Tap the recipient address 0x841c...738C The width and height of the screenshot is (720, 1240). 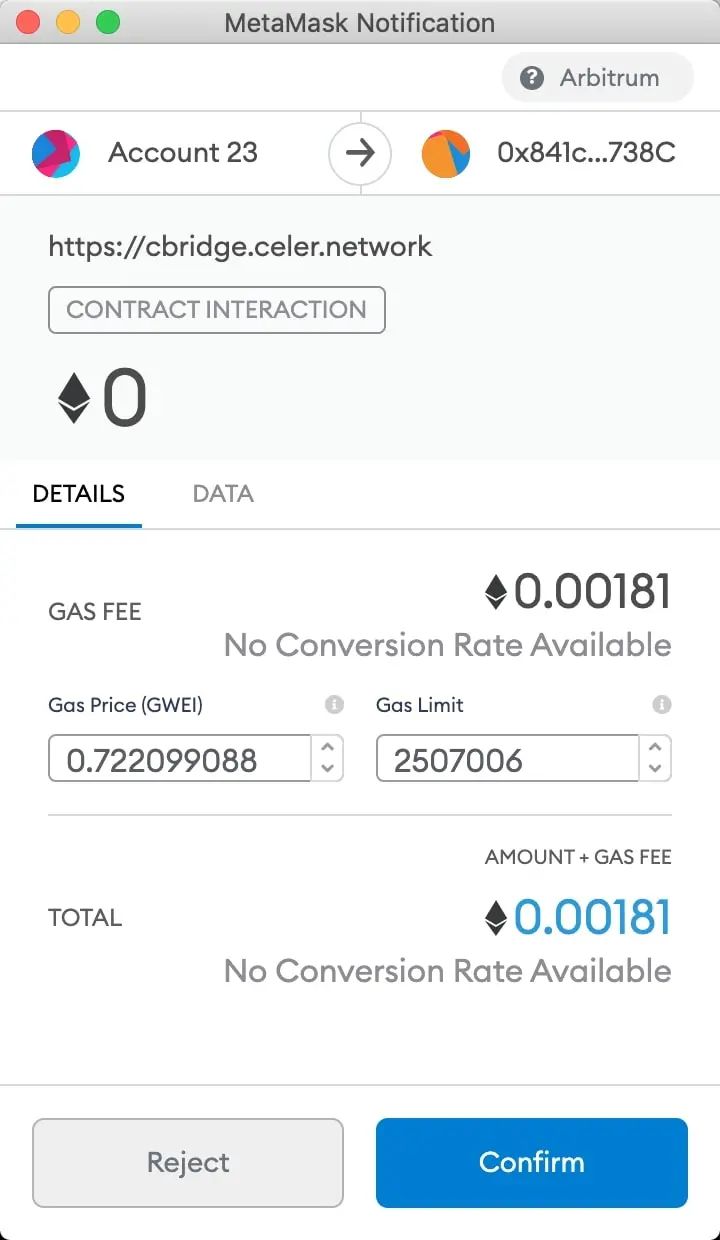click(548, 153)
